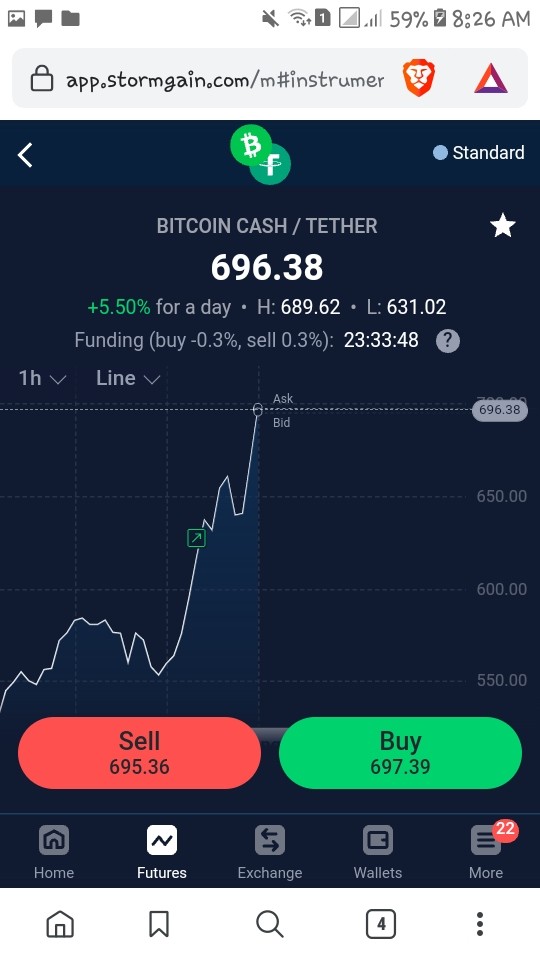This screenshot has height=960, width=540.
Task: Open the browser three-dot menu
Action: point(480,923)
